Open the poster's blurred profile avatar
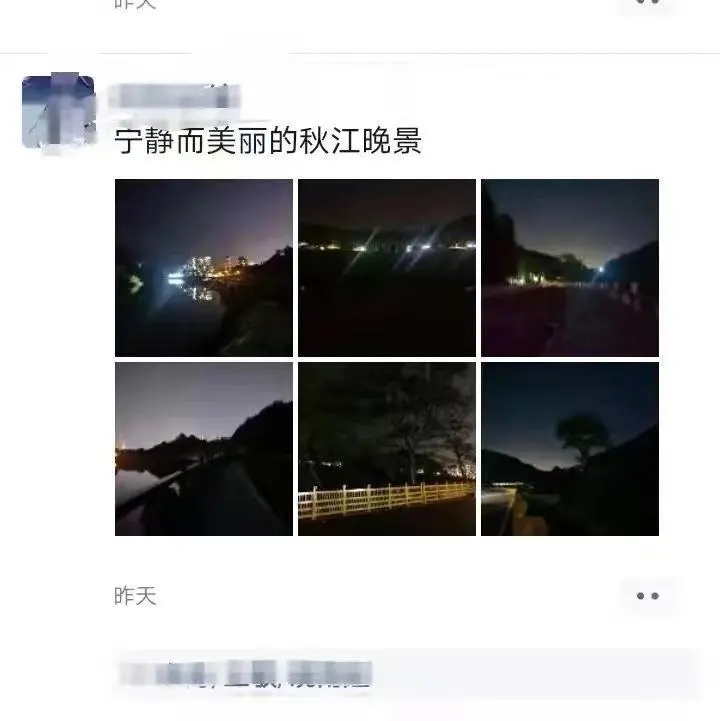Viewport: 720px width, 721px height. coord(58,111)
